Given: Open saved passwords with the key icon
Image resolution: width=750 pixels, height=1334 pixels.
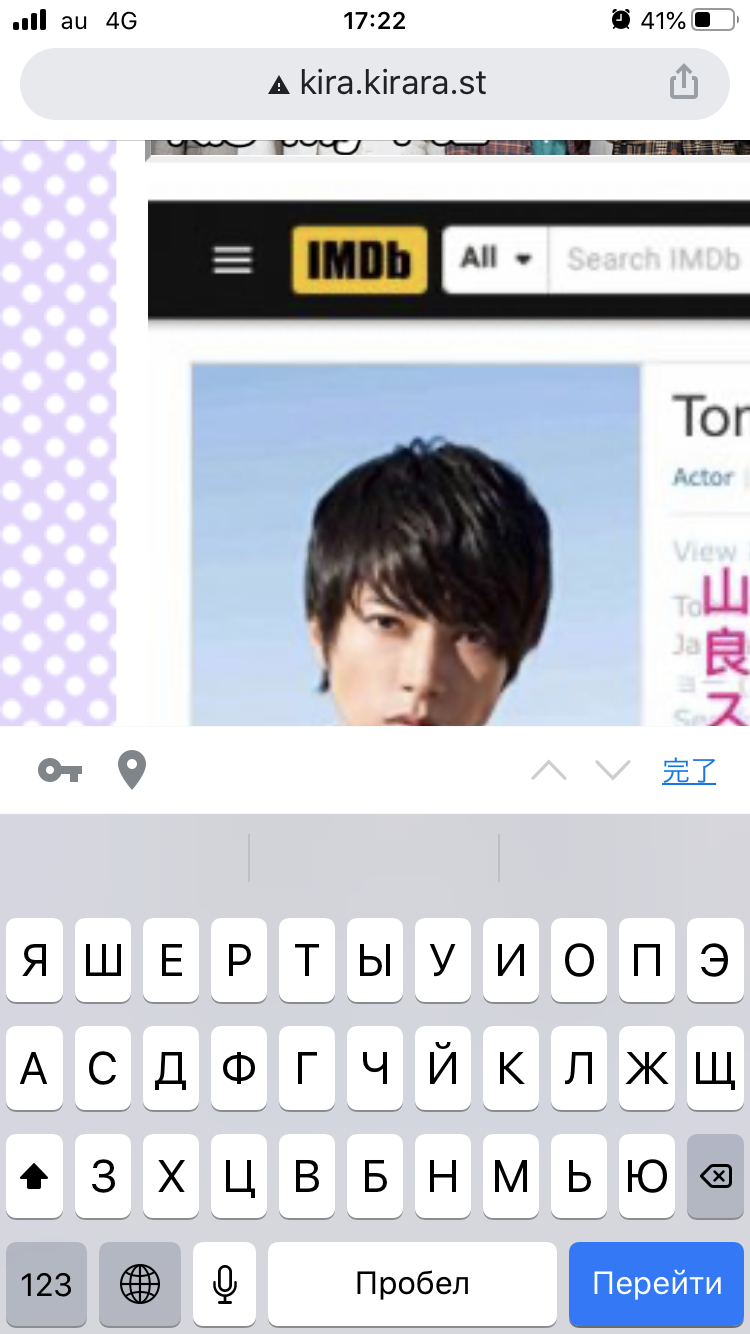Looking at the screenshot, I should [59, 771].
